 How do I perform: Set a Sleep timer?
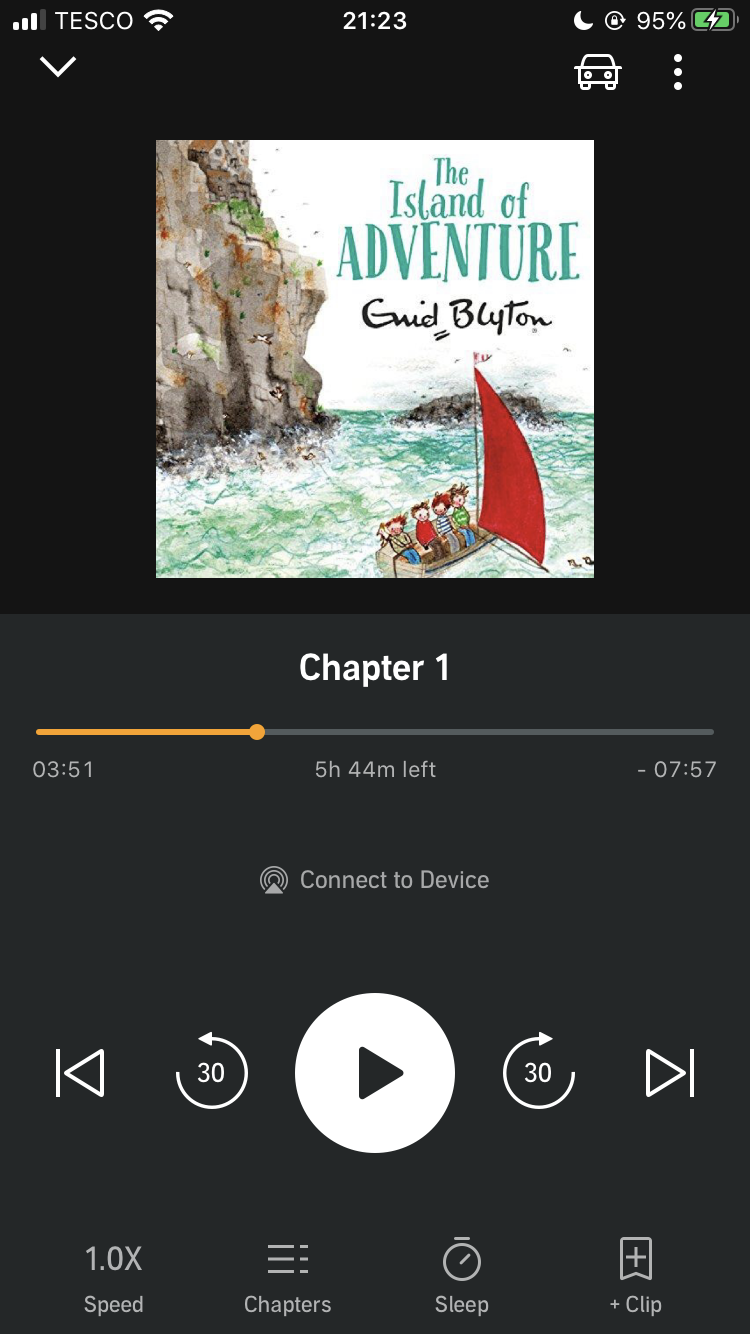pyautogui.click(x=461, y=1276)
